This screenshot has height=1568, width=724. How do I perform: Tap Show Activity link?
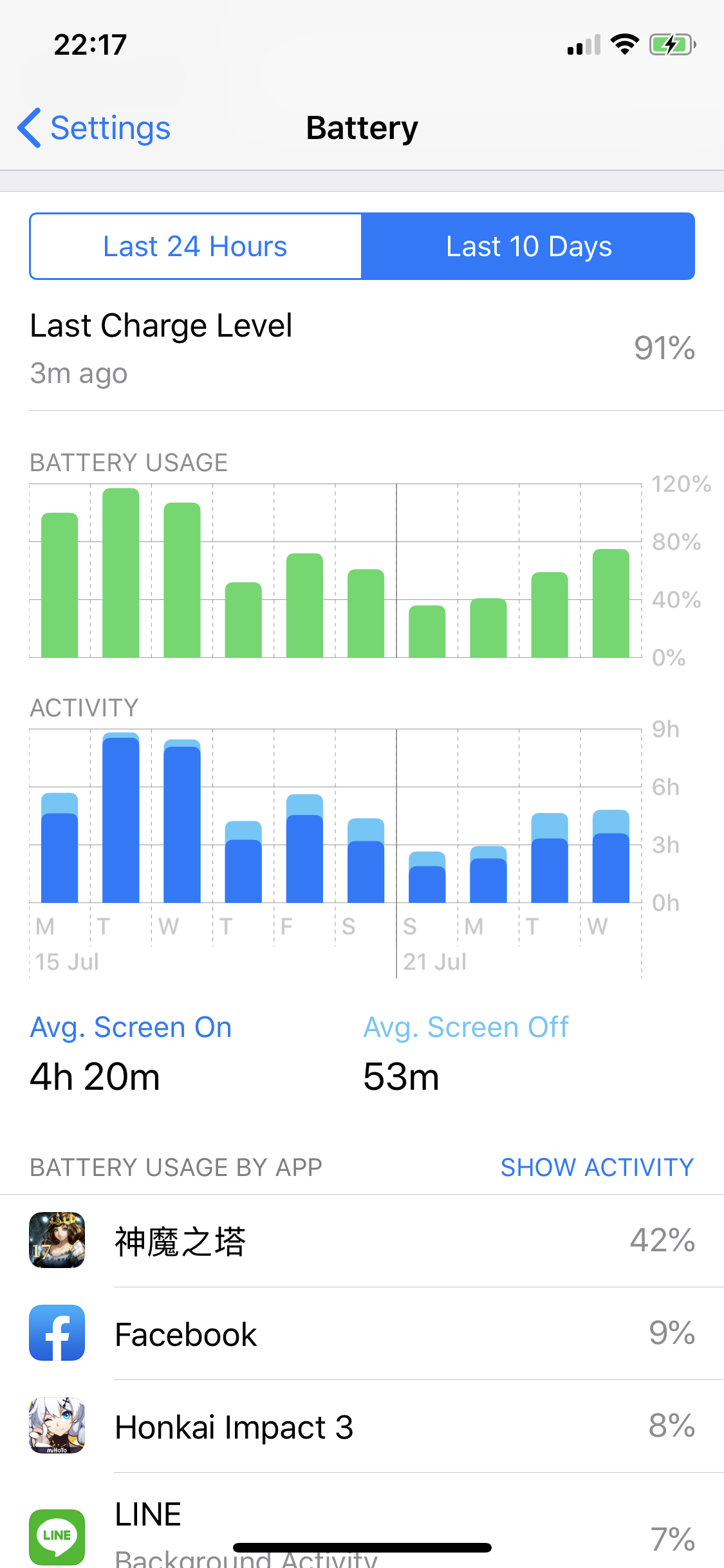tap(597, 1167)
